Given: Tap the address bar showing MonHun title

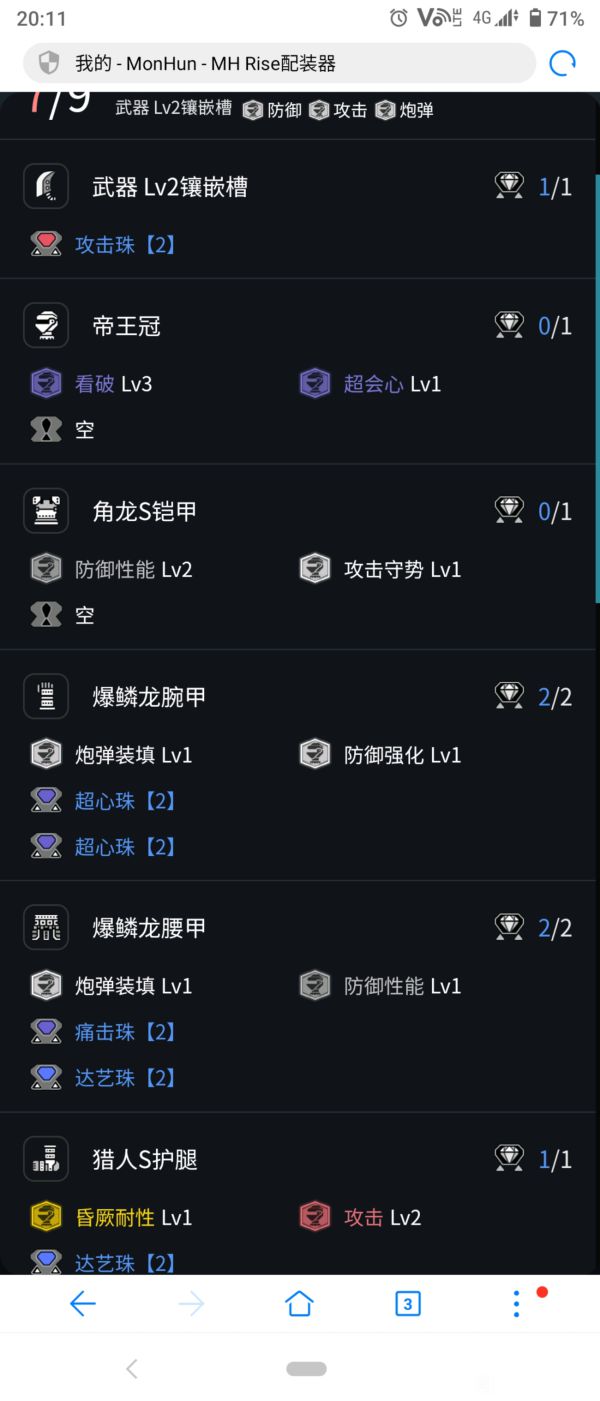Looking at the screenshot, I should point(280,64).
